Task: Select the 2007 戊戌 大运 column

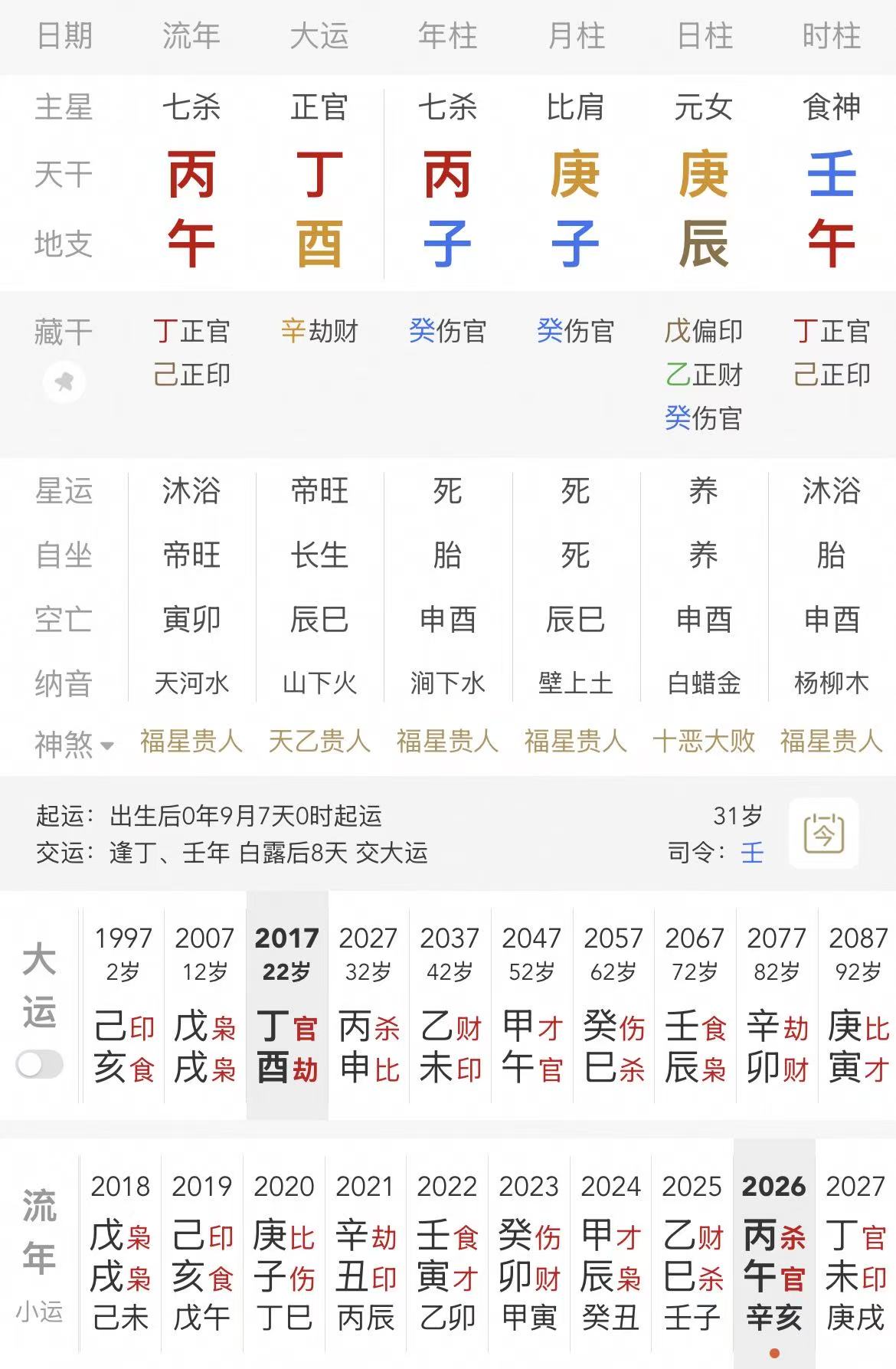Action: click(204, 1005)
